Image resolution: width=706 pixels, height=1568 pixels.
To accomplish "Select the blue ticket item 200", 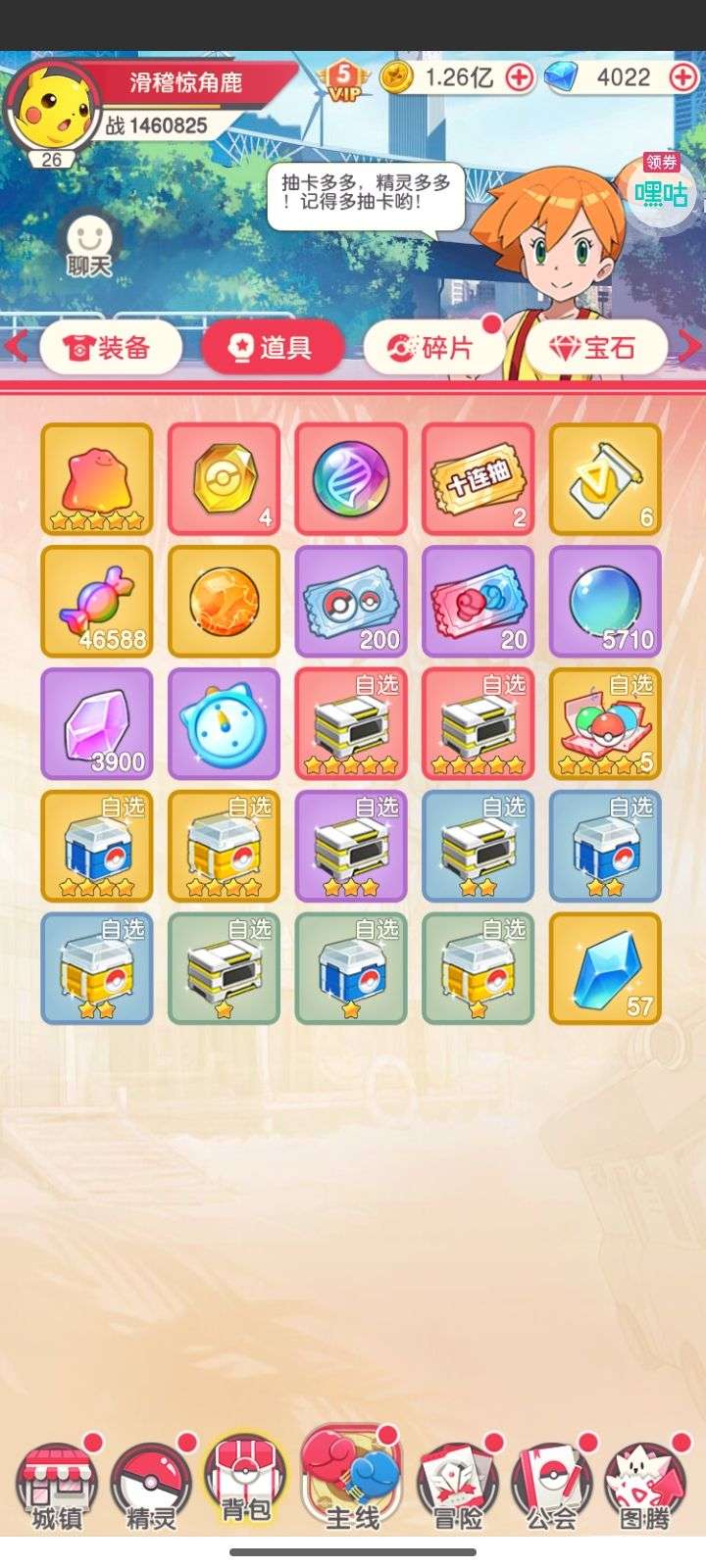I will (x=351, y=601).
